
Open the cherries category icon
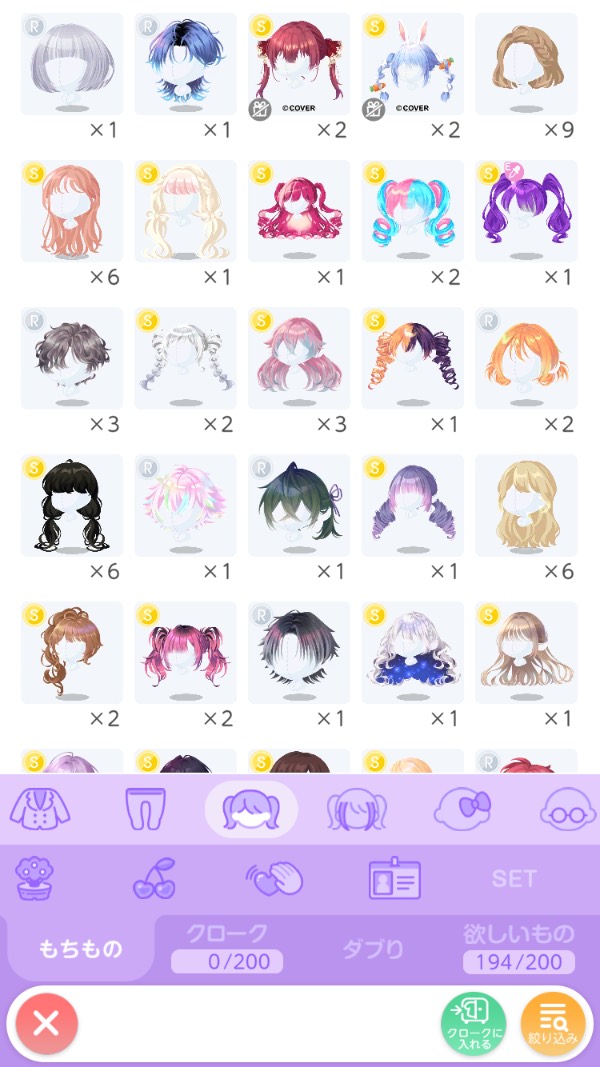pyautogui.click(x=154, y=879)
